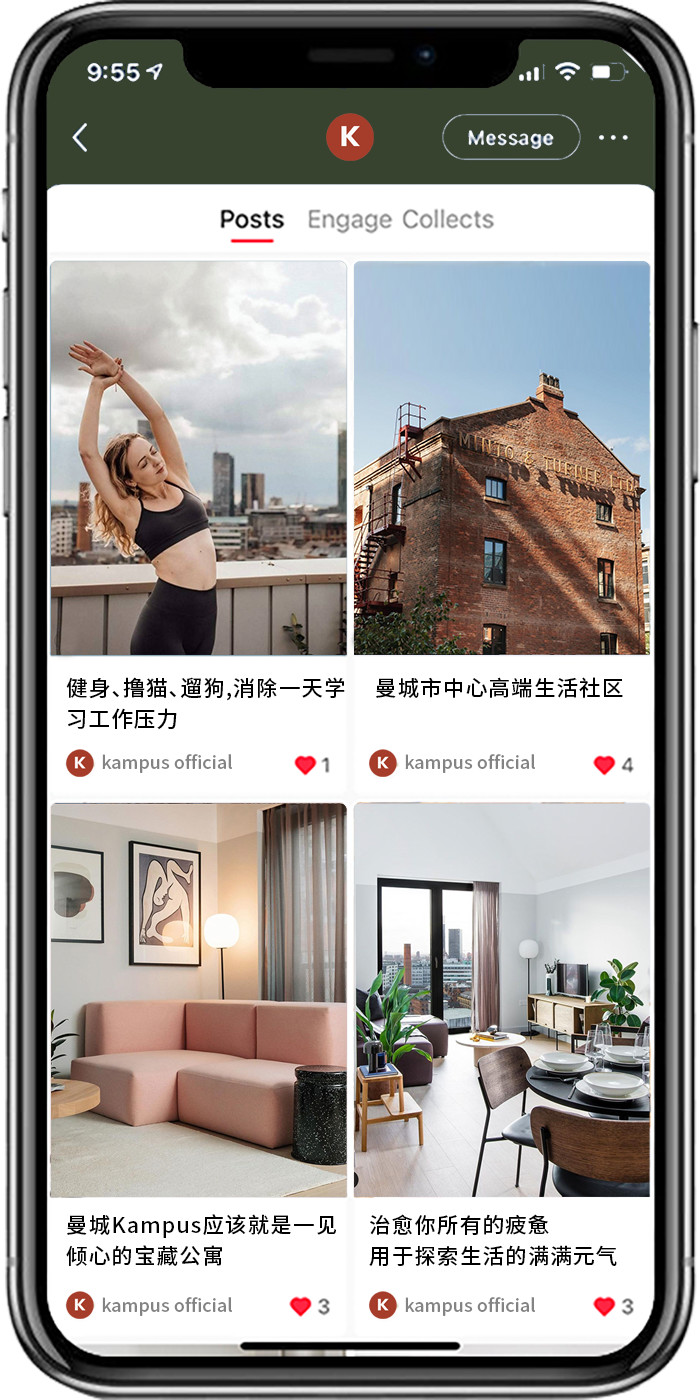
Task: Like the post 治愈你所有的疲惫
Action: pos(604,1306)
